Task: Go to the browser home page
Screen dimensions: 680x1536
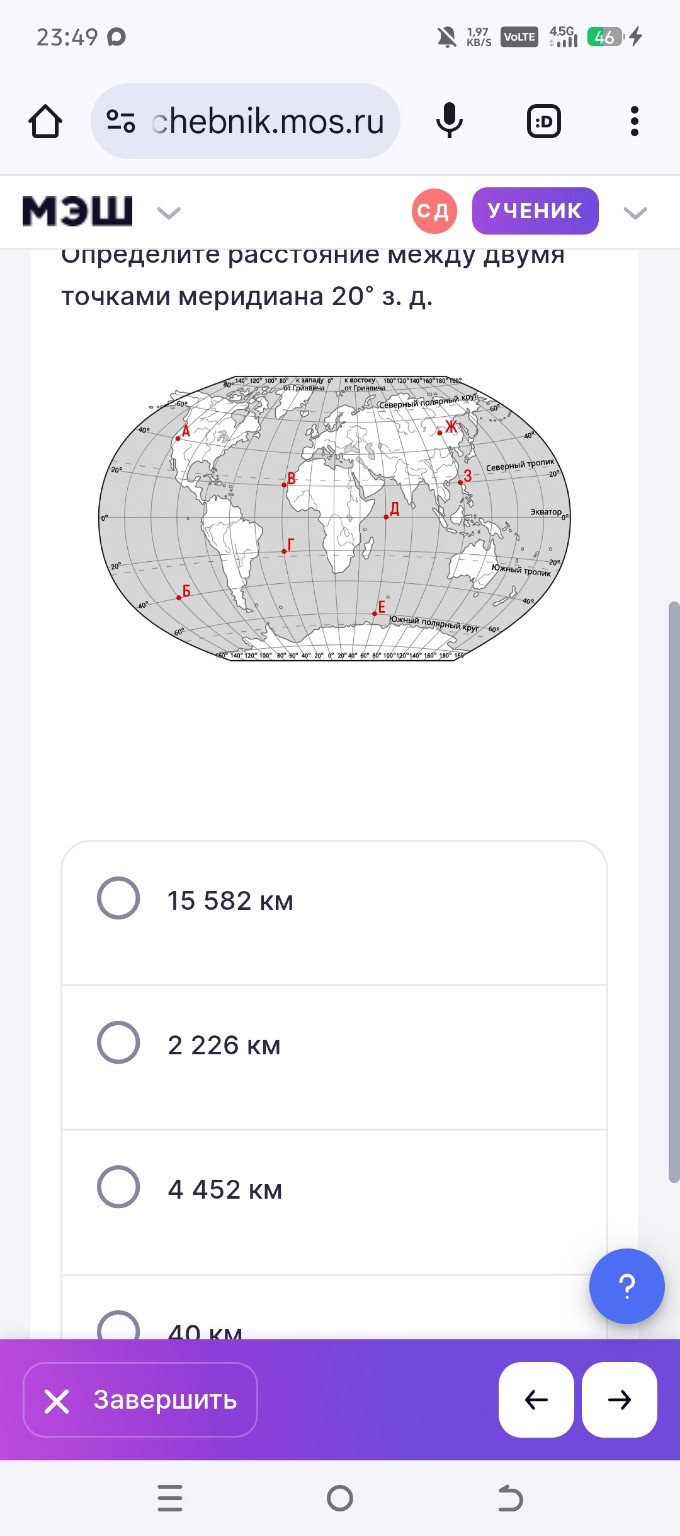Action: pyautogui.click(x=45, y=122)
